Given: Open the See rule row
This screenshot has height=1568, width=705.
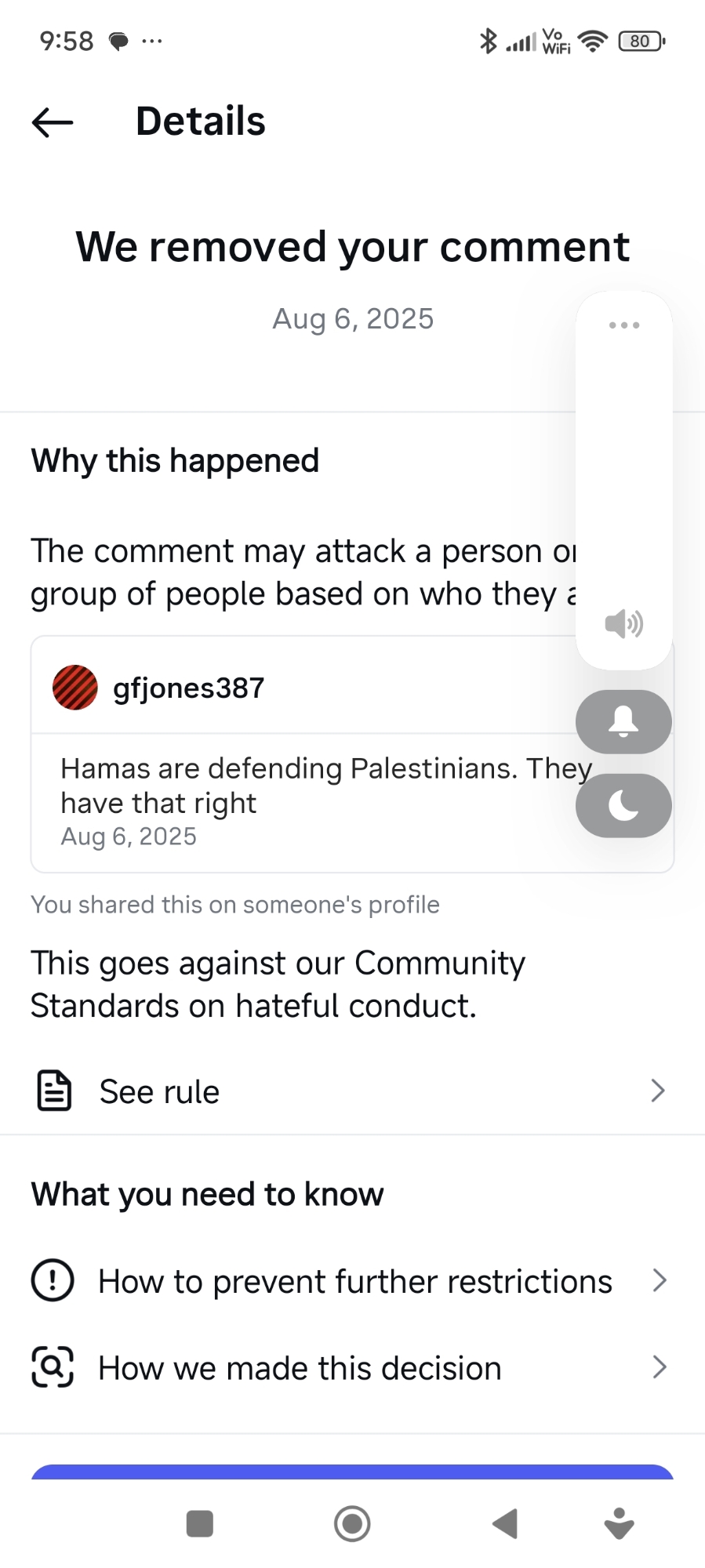Looking at the screenshot, I should [352, 1091].
